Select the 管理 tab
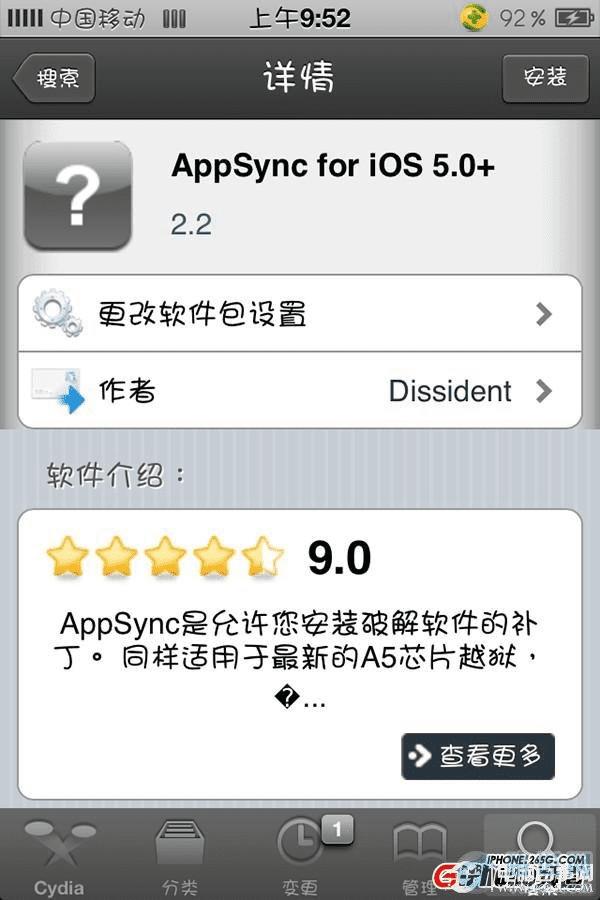 coord(420,855)
